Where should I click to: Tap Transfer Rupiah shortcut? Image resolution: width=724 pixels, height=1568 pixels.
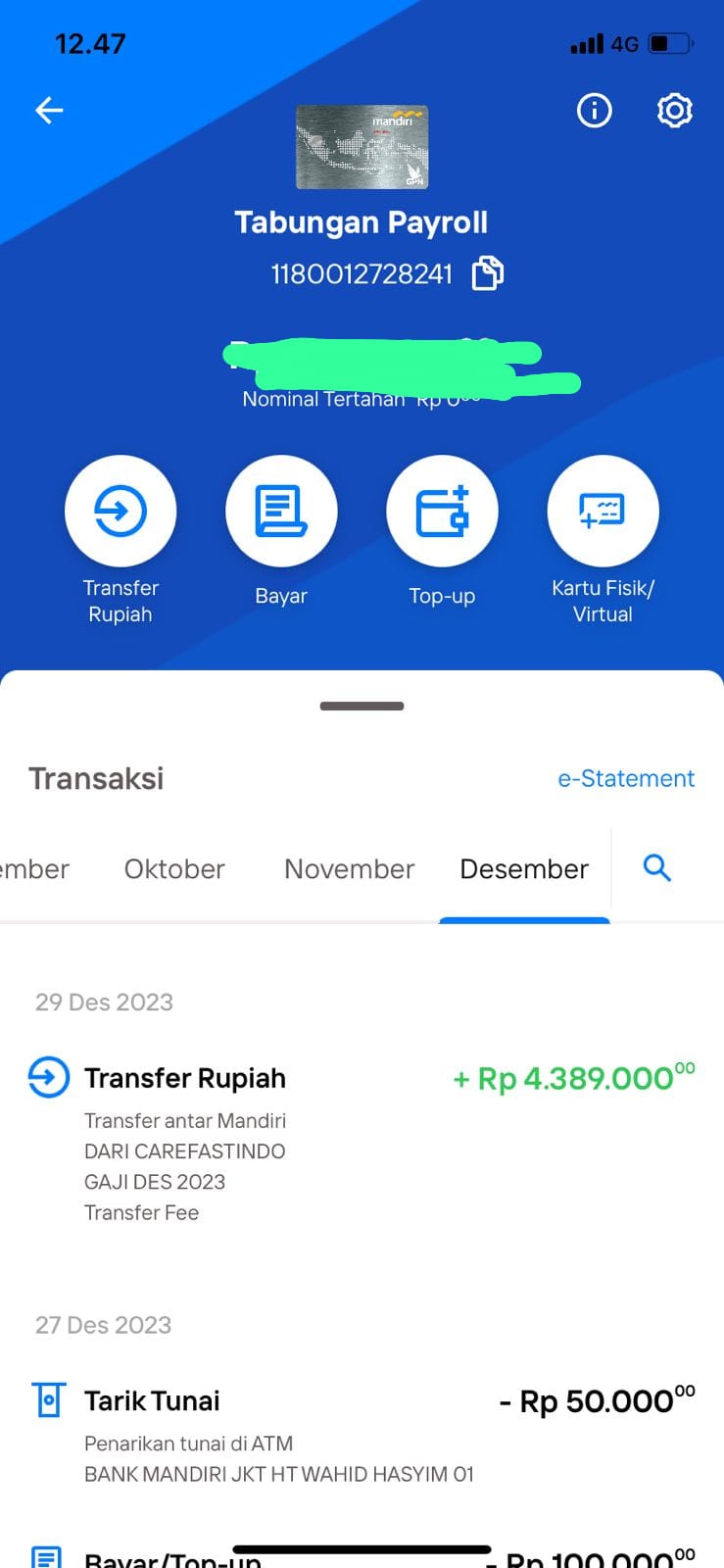pyautogui.click(x=121, y=511)
